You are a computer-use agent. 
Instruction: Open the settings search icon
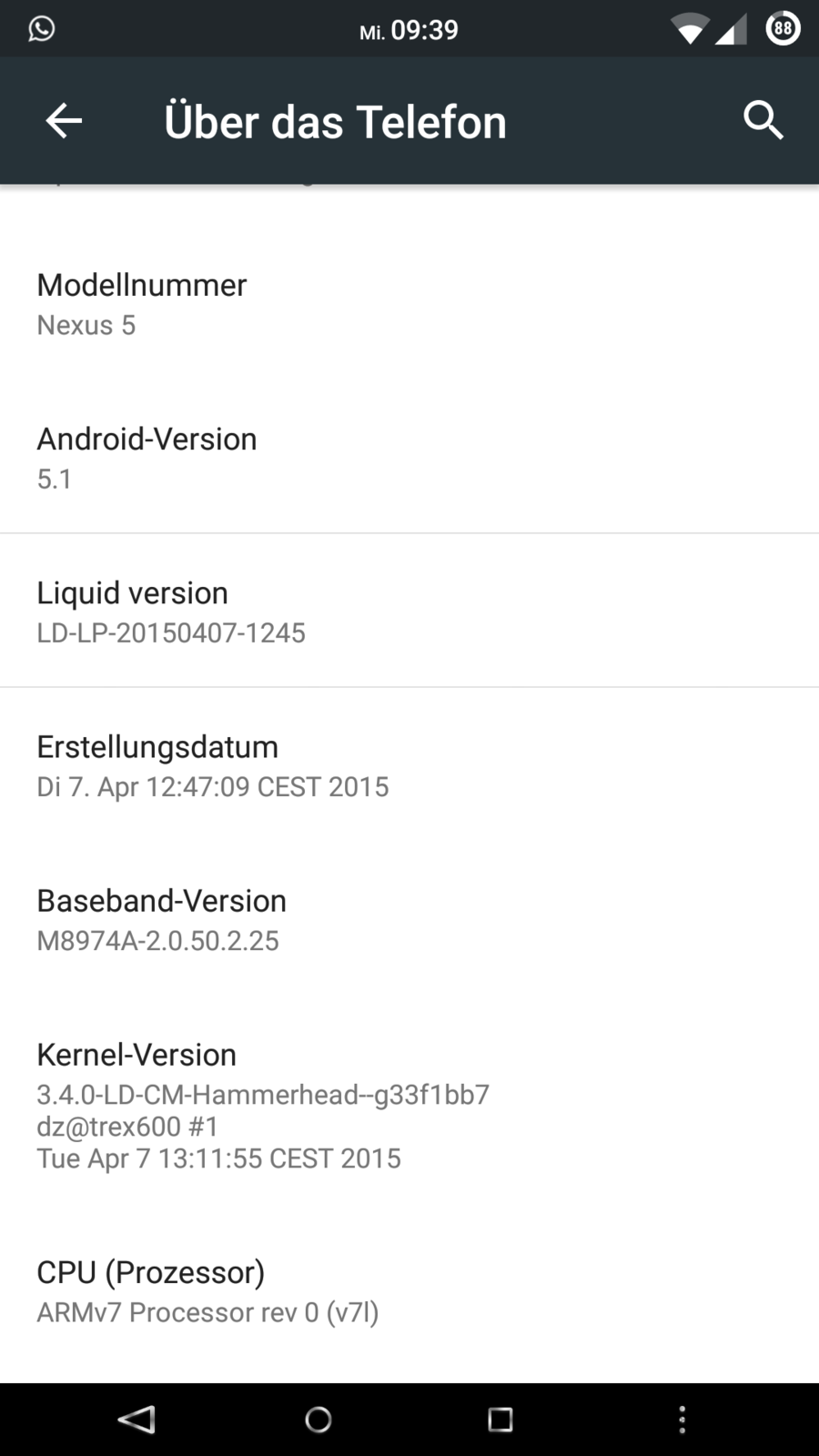point(763,121)
